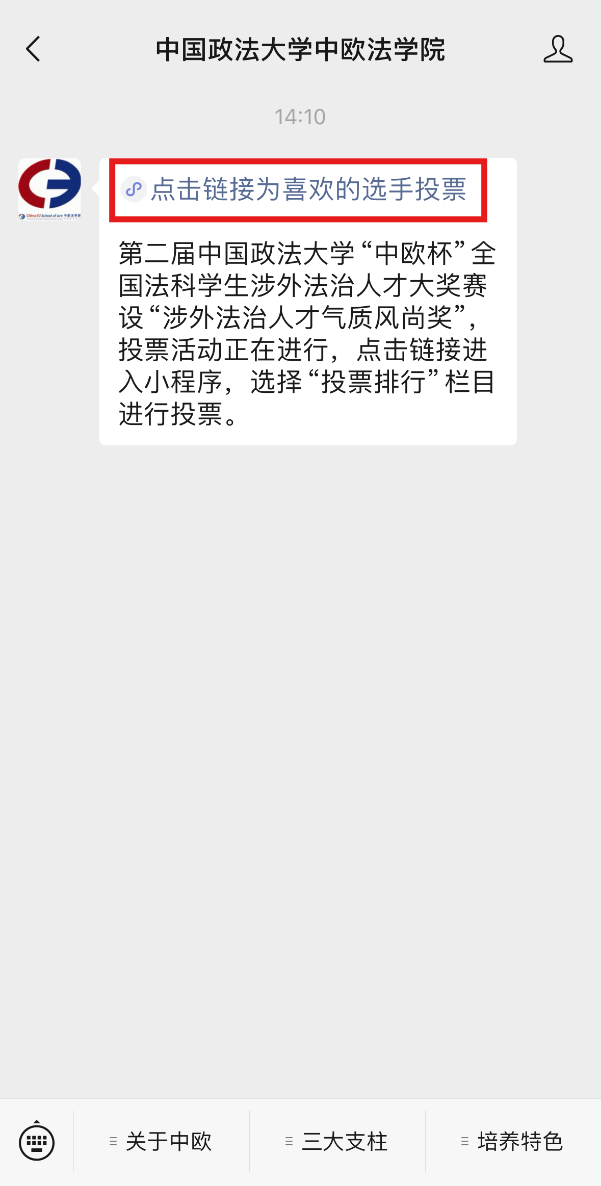Open the account profile icon
Image resolution: width=601 pixels, height=1186 pixels.
(558, 49)
